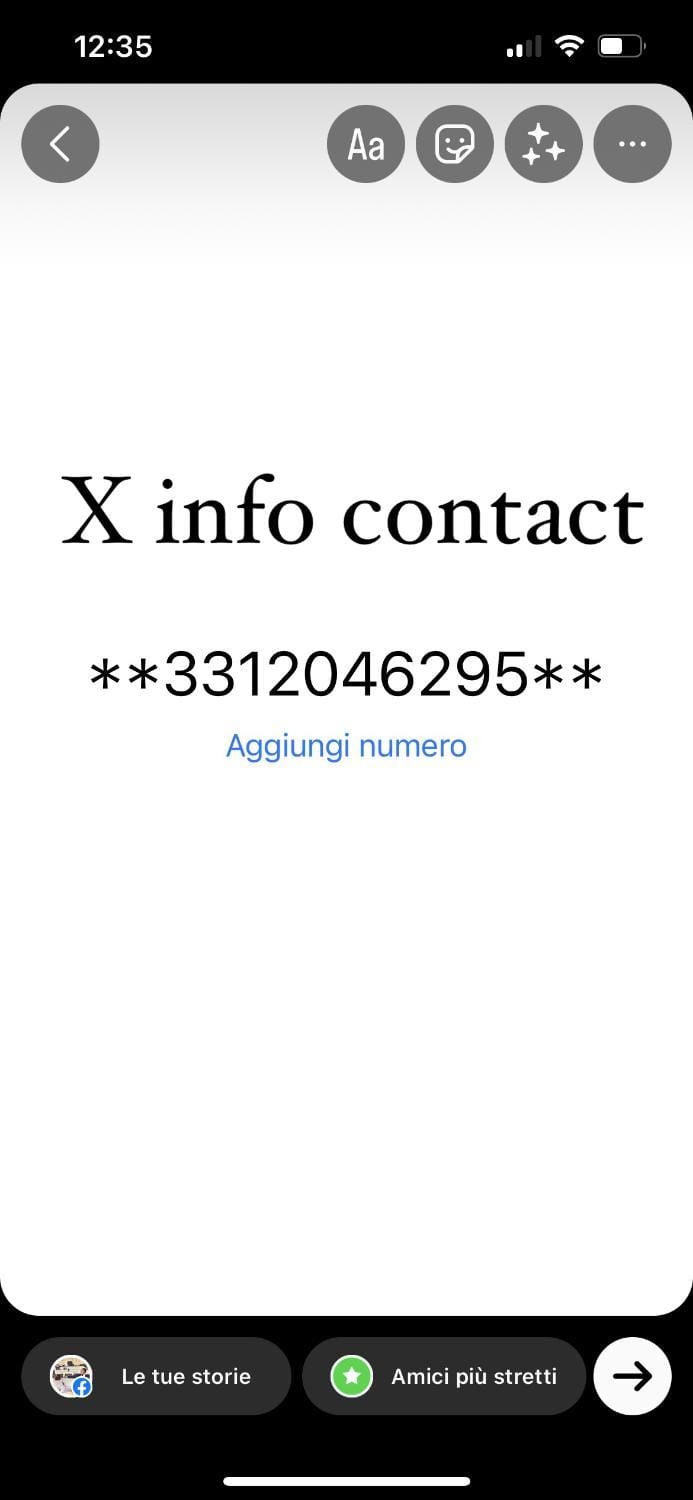Share to Le tue storie
The width and height of the screenshot is (693, 1500).
click(x=156, y=1376)
